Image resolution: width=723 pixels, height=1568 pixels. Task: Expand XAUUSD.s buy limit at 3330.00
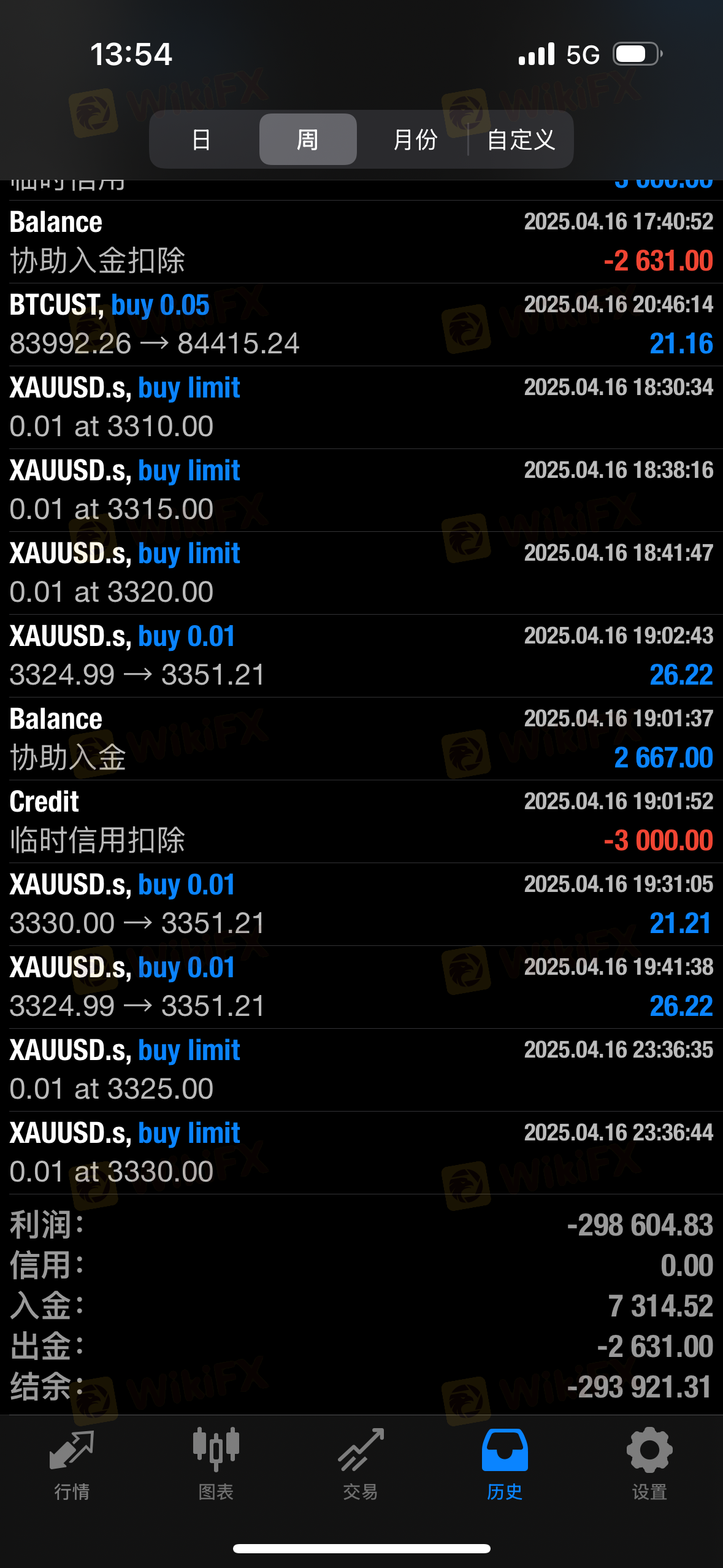pyautogui.click(x=361, y=1153)
